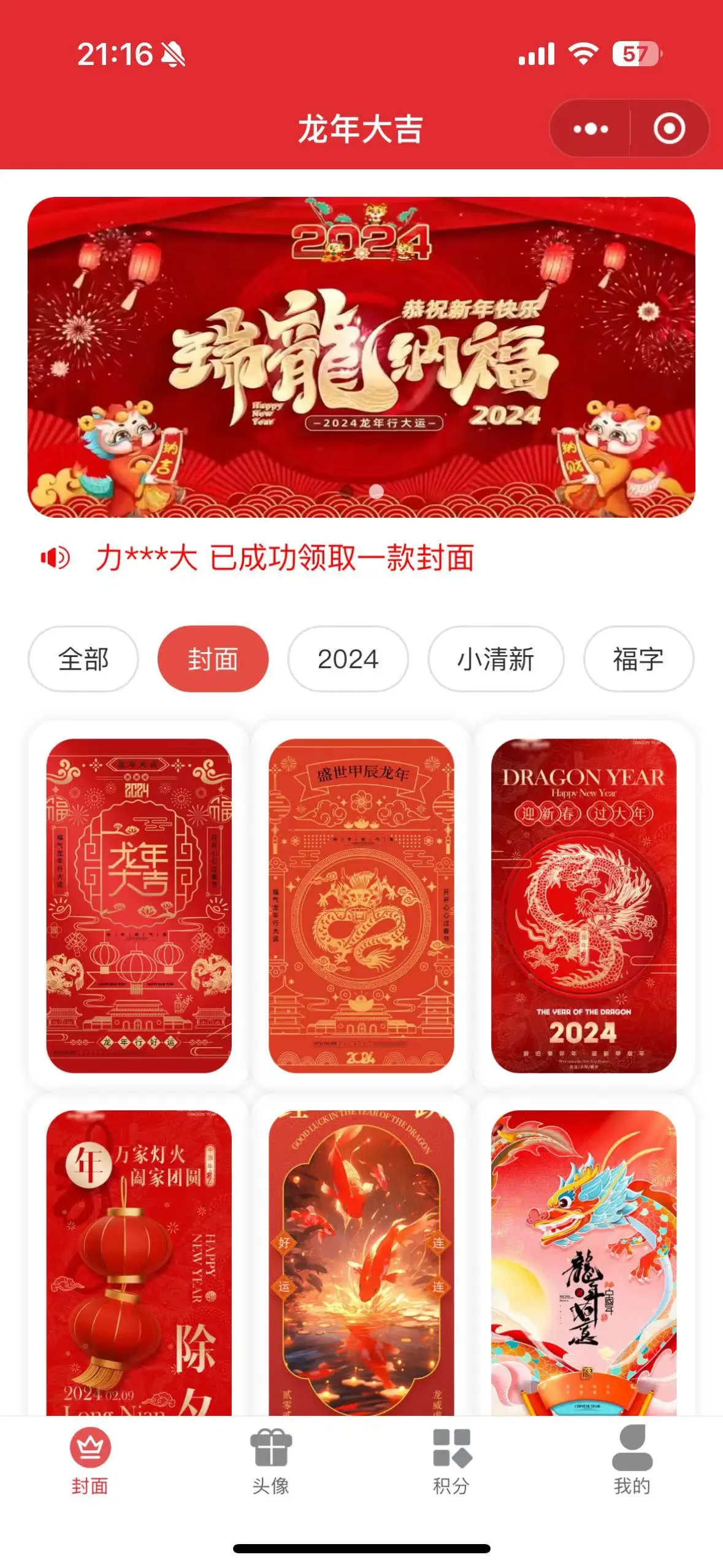The width and height of the screenshot is (723, 1568).
Task: Go to the 我的 tab
Action: pos(632,1460)
